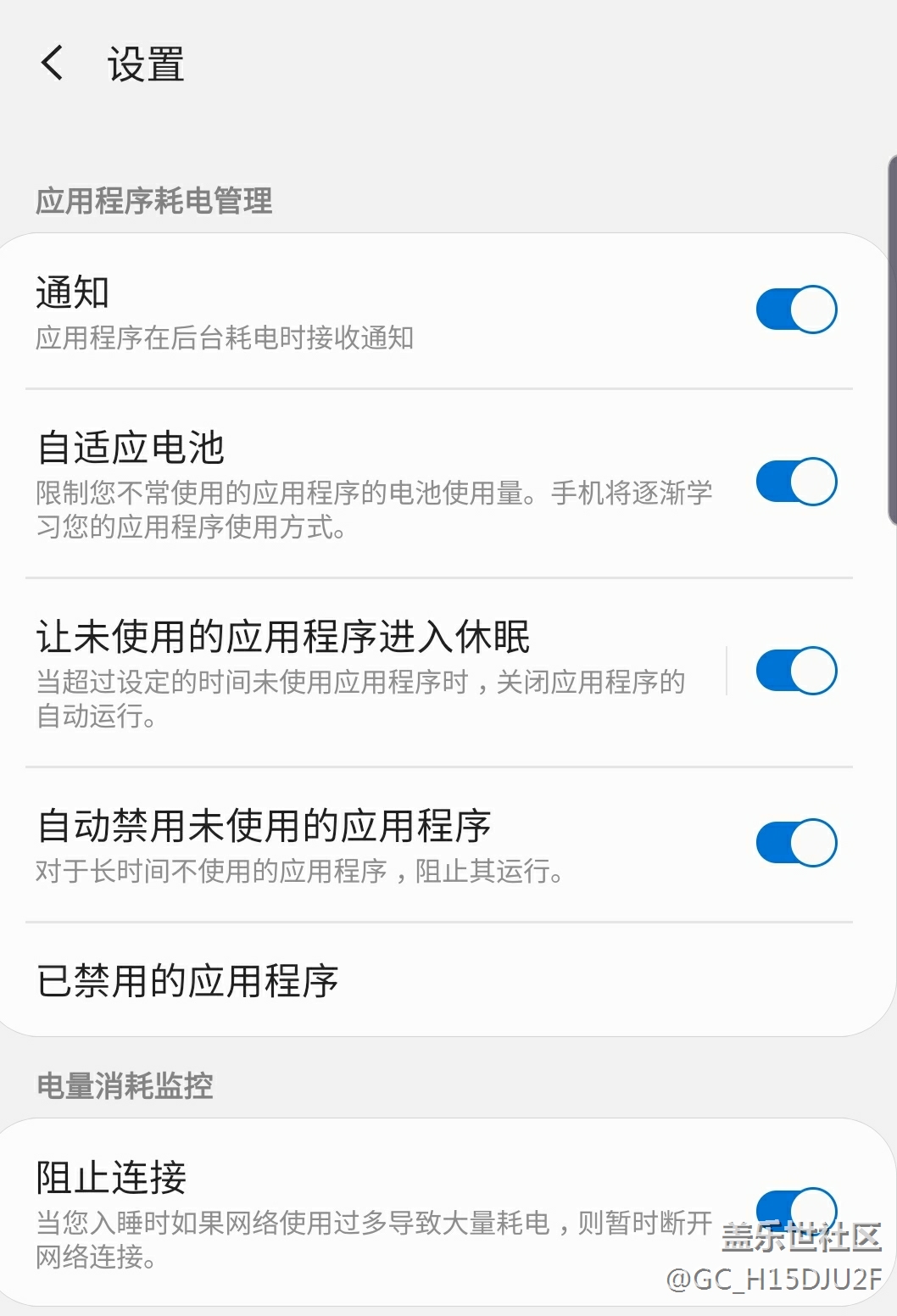Switch off 自动禁用未使用的应用程序
Image resolution: width=897 pixels, height=1316 pixels.
[795, 842]
